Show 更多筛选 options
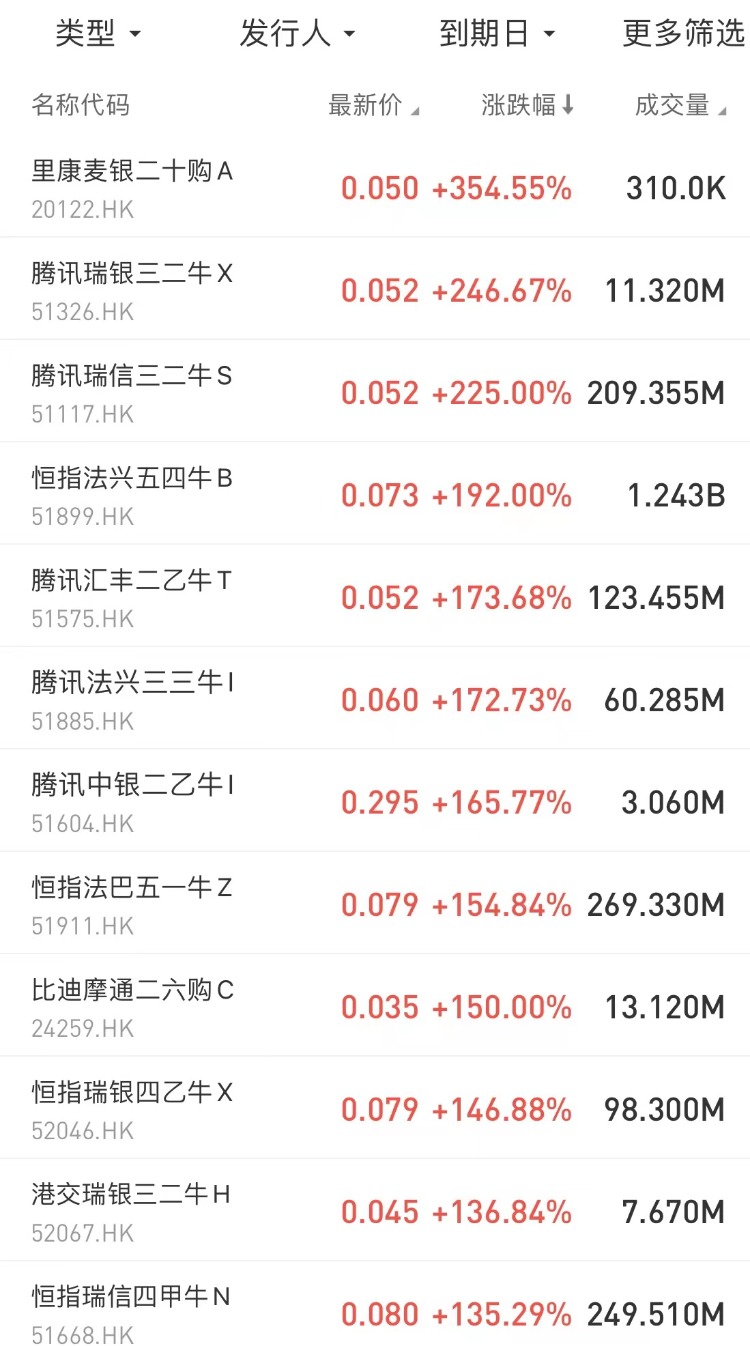The width and height of the screenshot is (750, 1346). (684, 34)
